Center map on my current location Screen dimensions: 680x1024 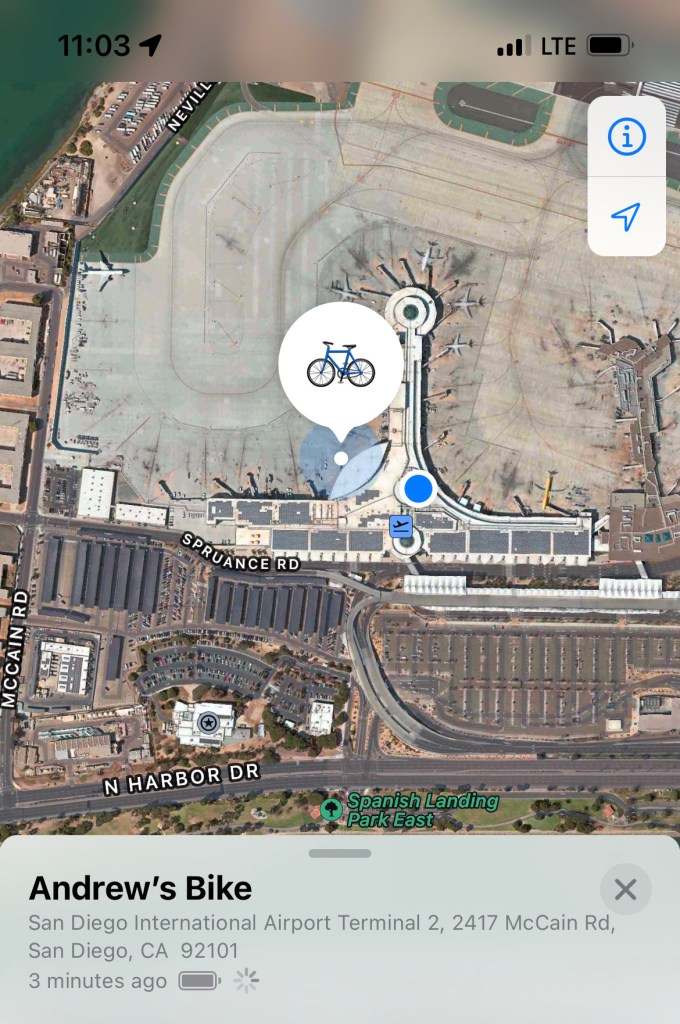tap(626, 216)
